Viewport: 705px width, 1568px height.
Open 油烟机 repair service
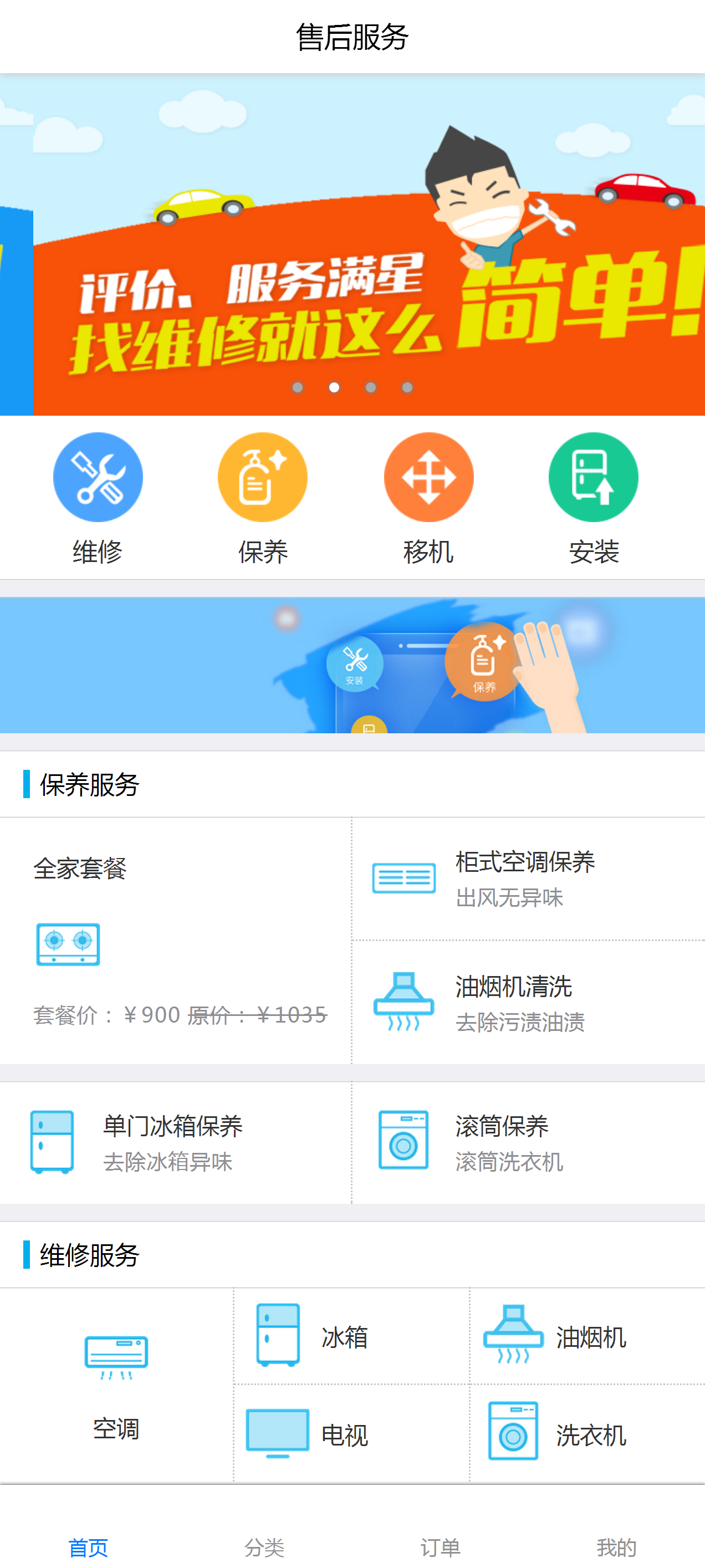coord(587,1335)
